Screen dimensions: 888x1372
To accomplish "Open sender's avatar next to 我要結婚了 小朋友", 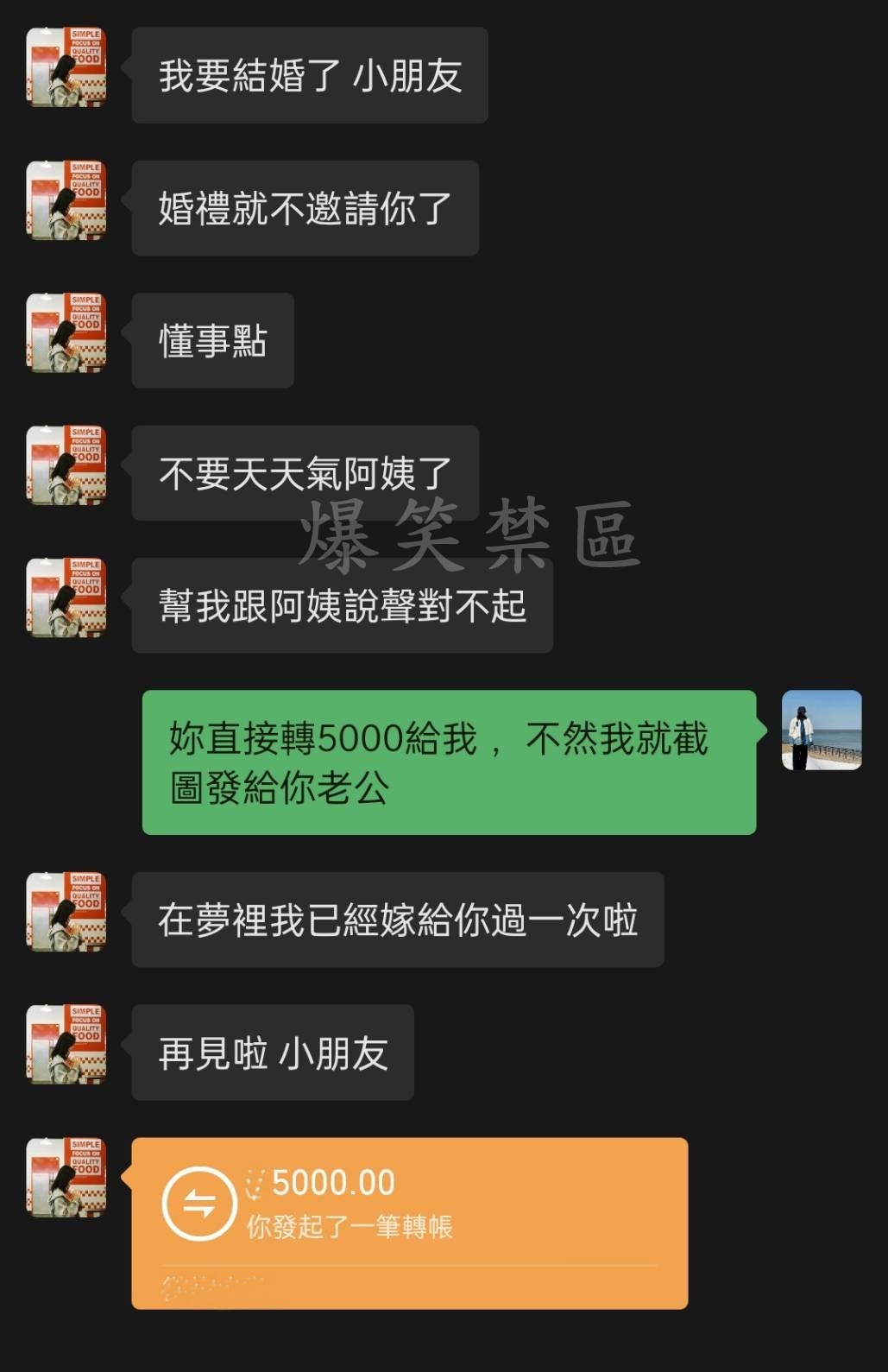I will click(x=66, y=67).
